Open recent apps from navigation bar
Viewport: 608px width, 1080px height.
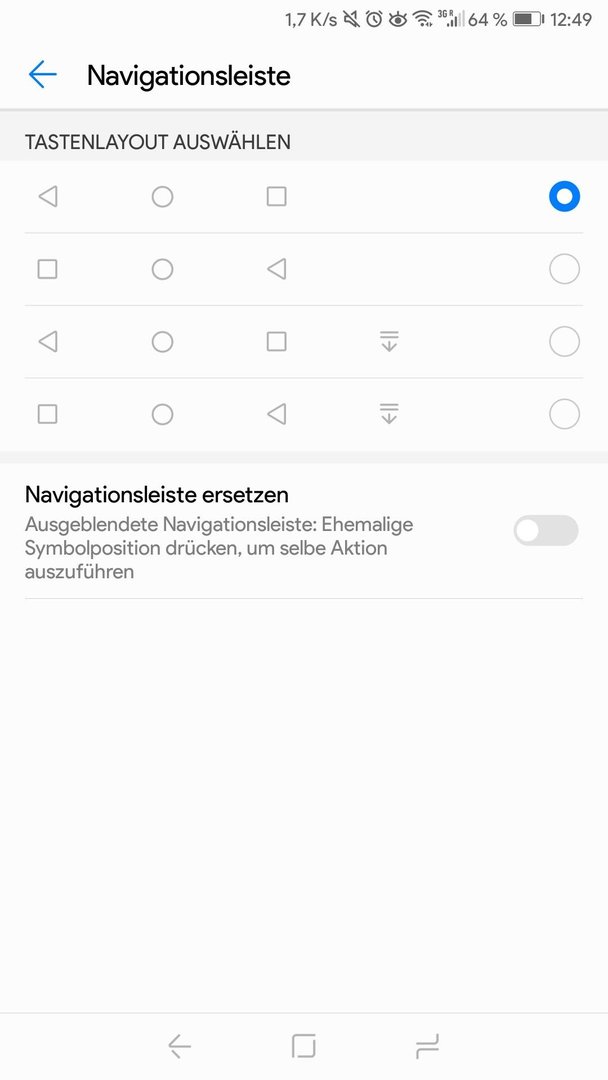point(428,1046)
